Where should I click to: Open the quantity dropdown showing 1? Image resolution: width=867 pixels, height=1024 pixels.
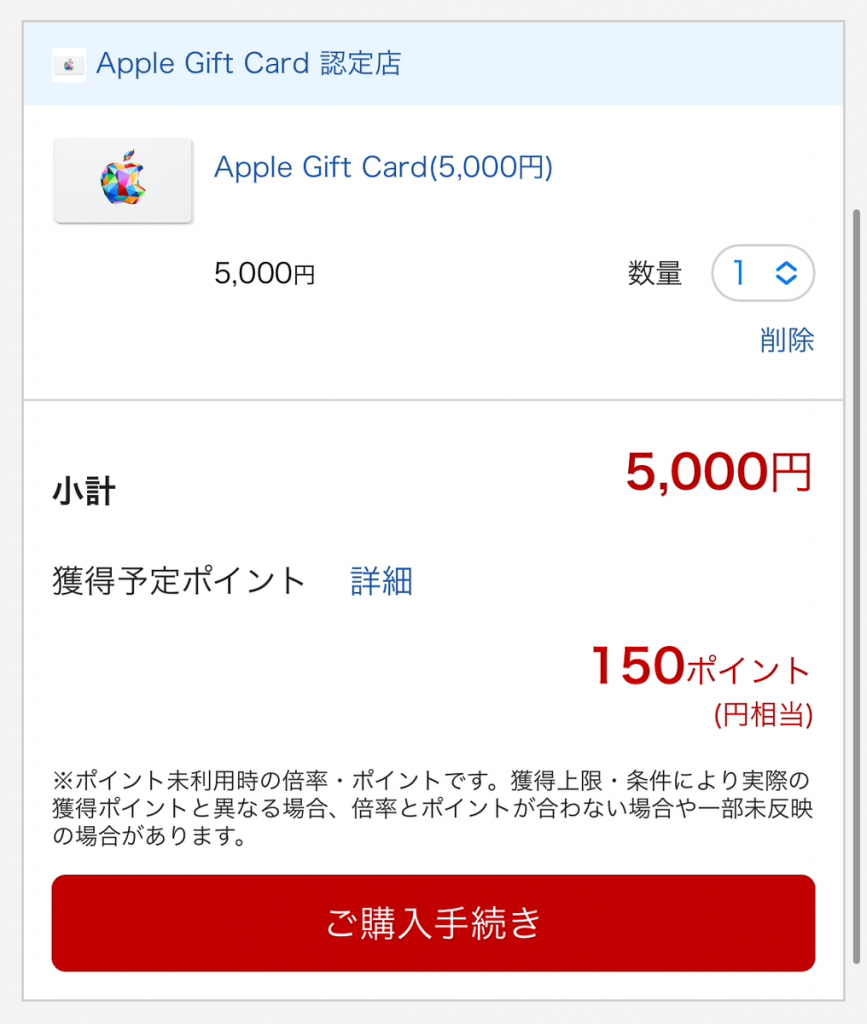(x=763, y=273)
